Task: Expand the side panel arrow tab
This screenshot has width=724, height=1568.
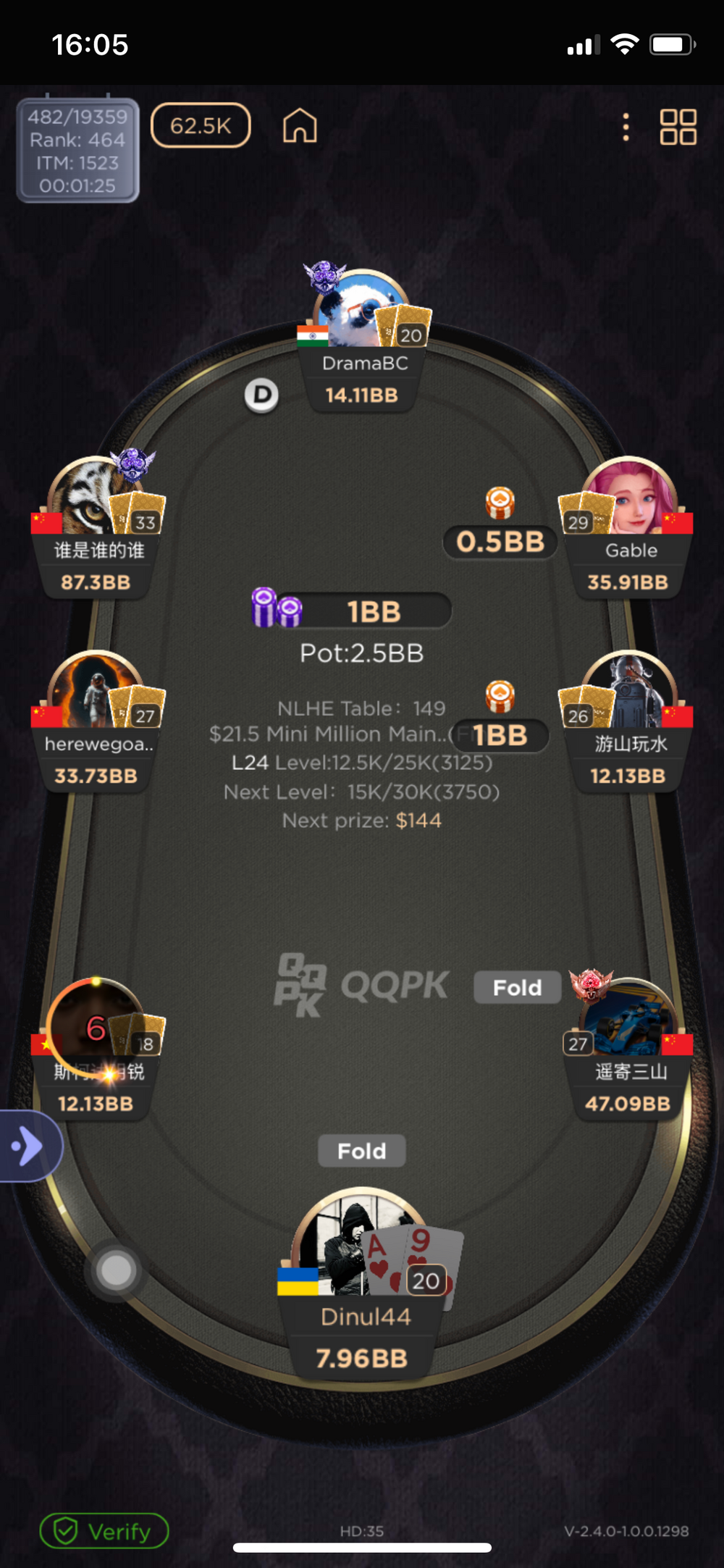Action: coord(28,1146)
